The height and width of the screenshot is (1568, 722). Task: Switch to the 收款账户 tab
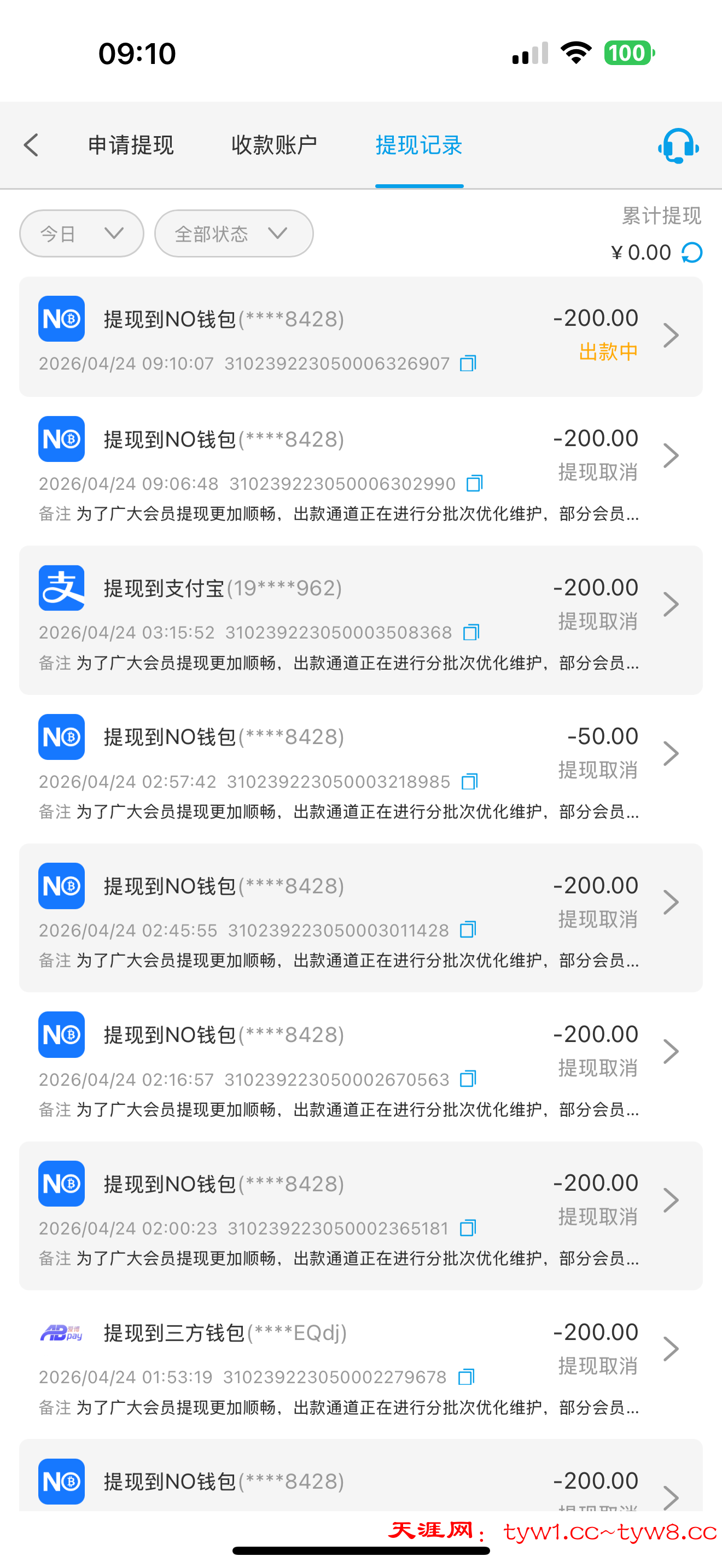tap(274, 145)
